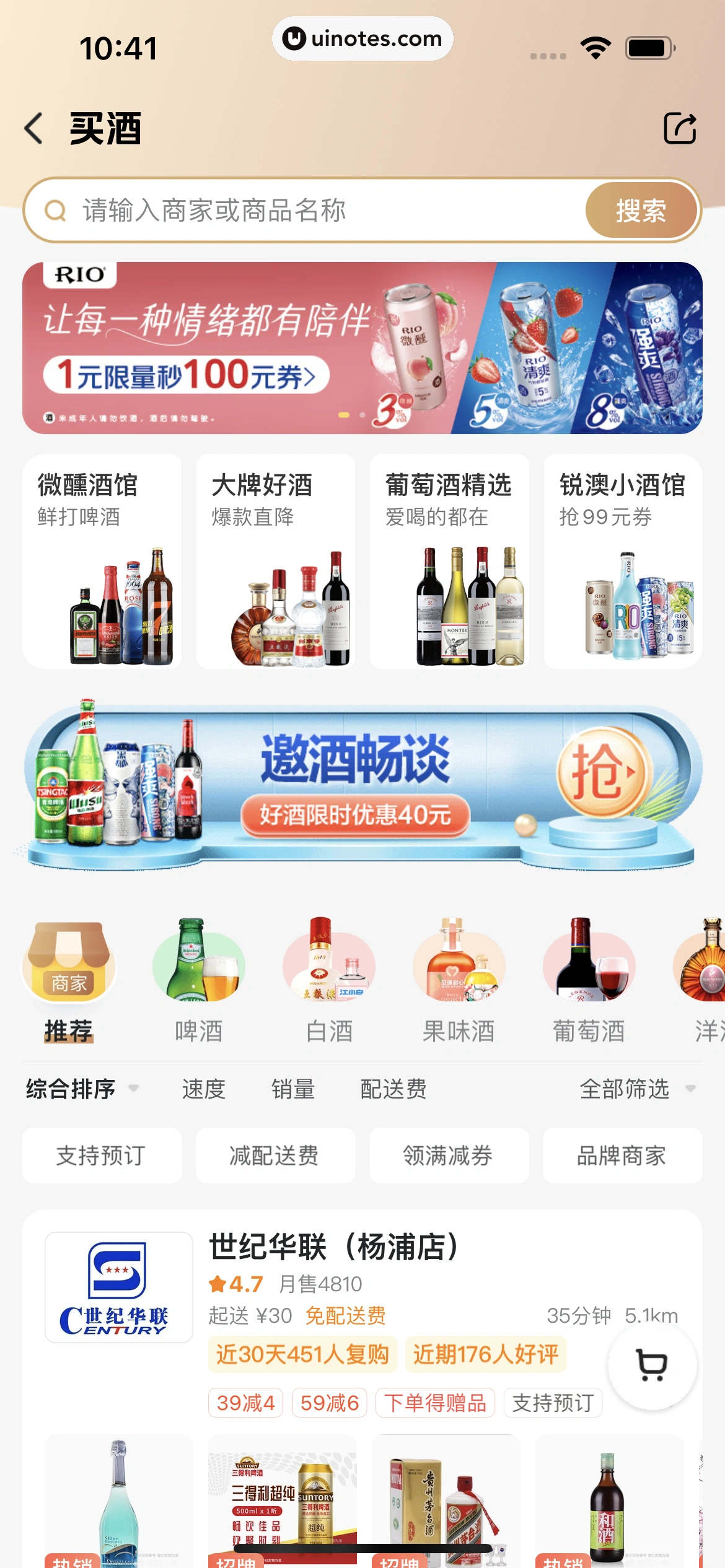Toggle the 减配送费 filter
This screenshot has height=1568, width=725.
click(x=276, y=1156)
